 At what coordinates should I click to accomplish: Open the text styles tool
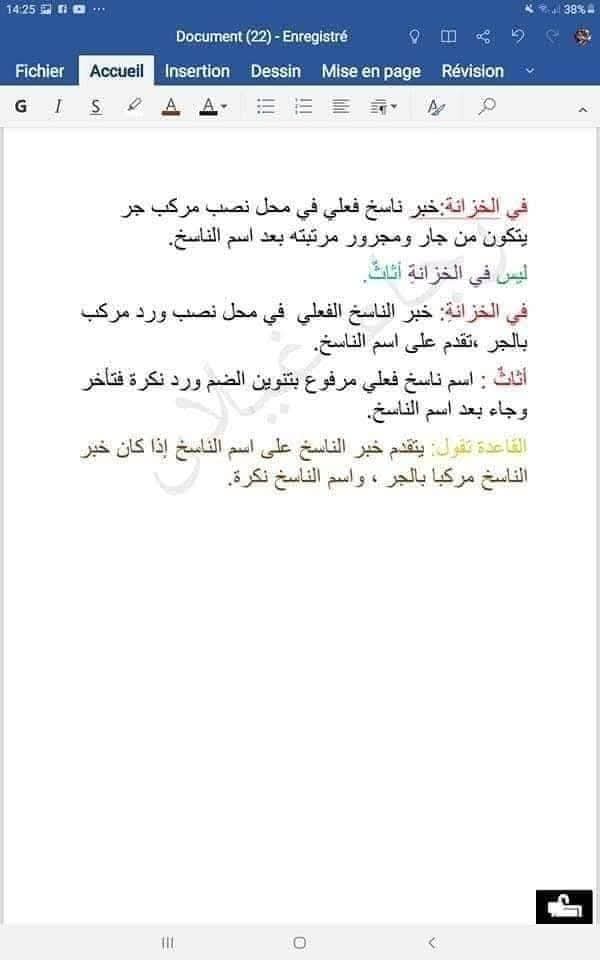pyautogui.click(x=436, y=106)
